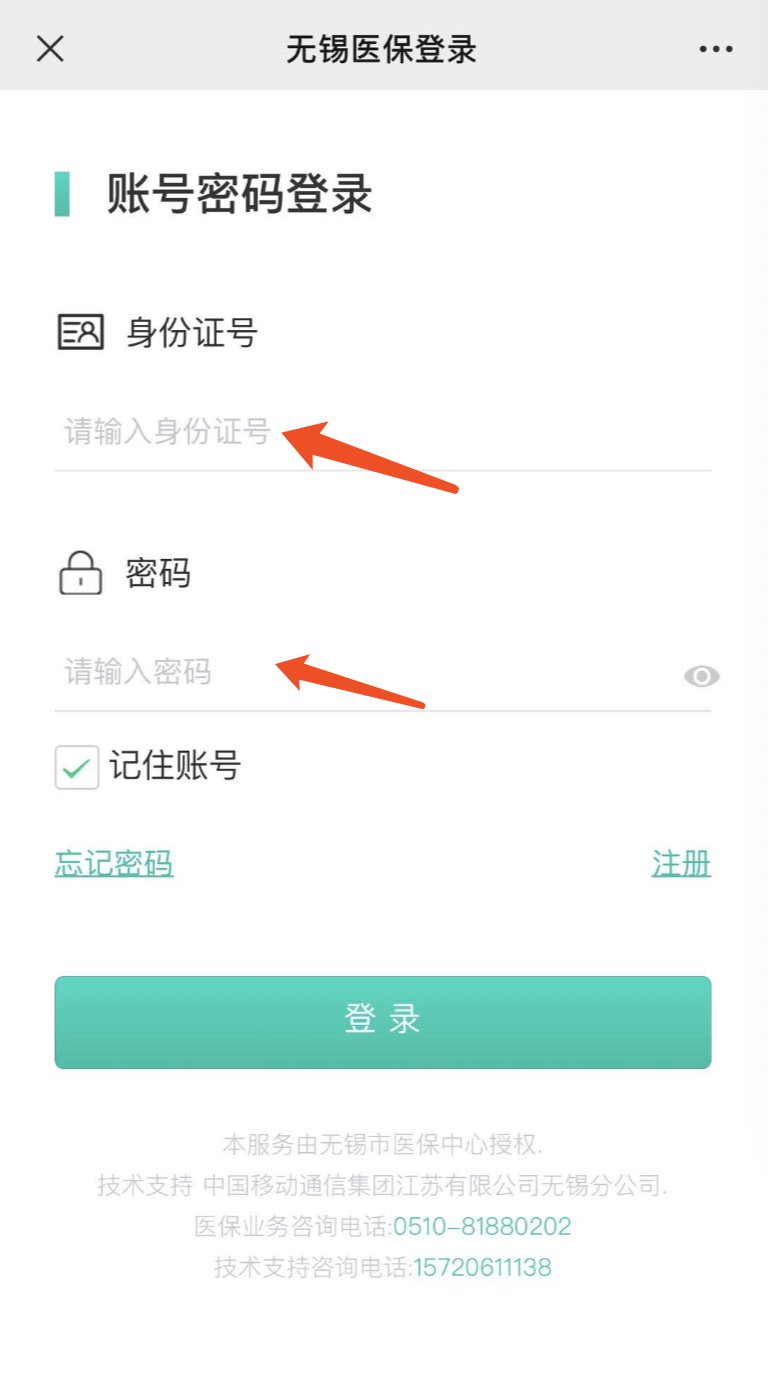Toggle password visibility eye icon

(701, 677)
